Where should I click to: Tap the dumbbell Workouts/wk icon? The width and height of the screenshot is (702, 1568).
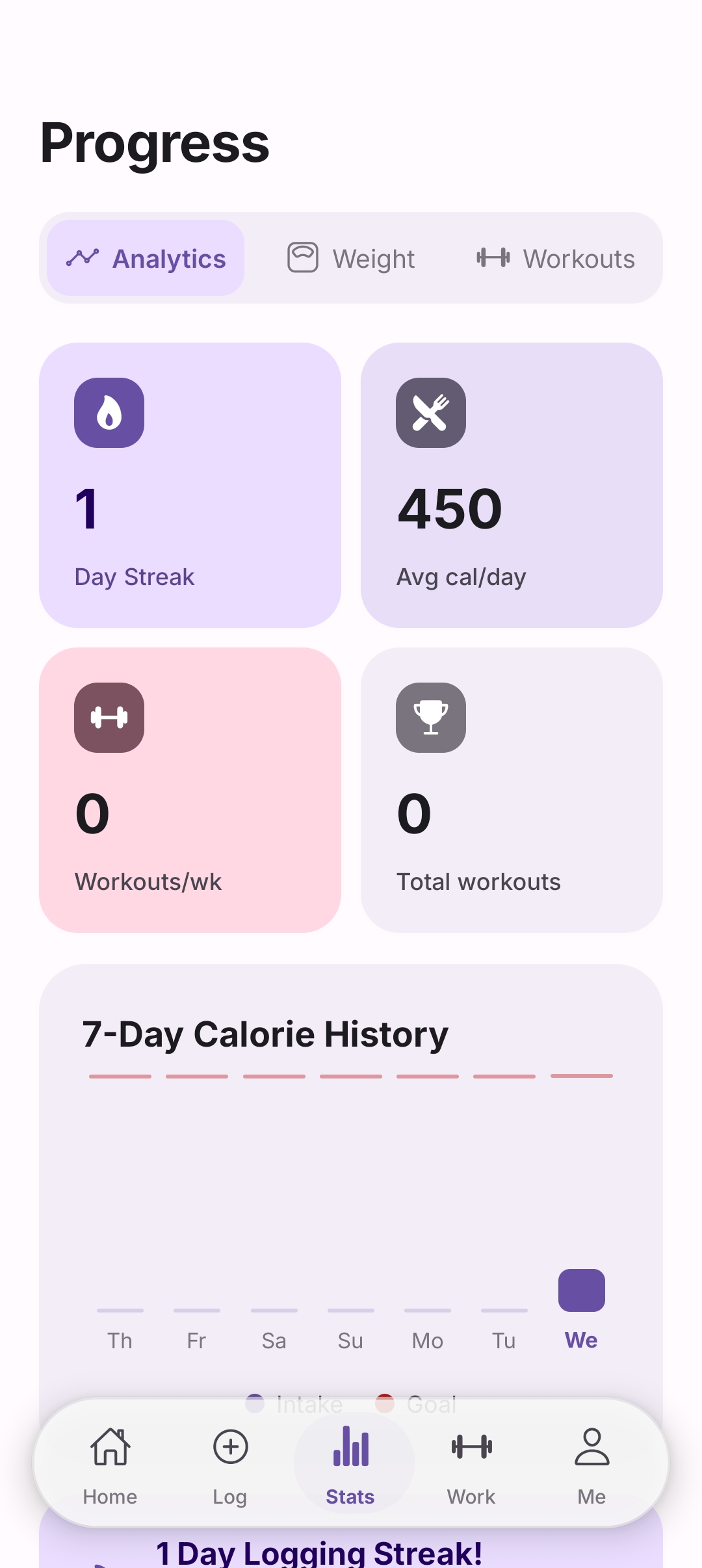click(x=109, y=718)
